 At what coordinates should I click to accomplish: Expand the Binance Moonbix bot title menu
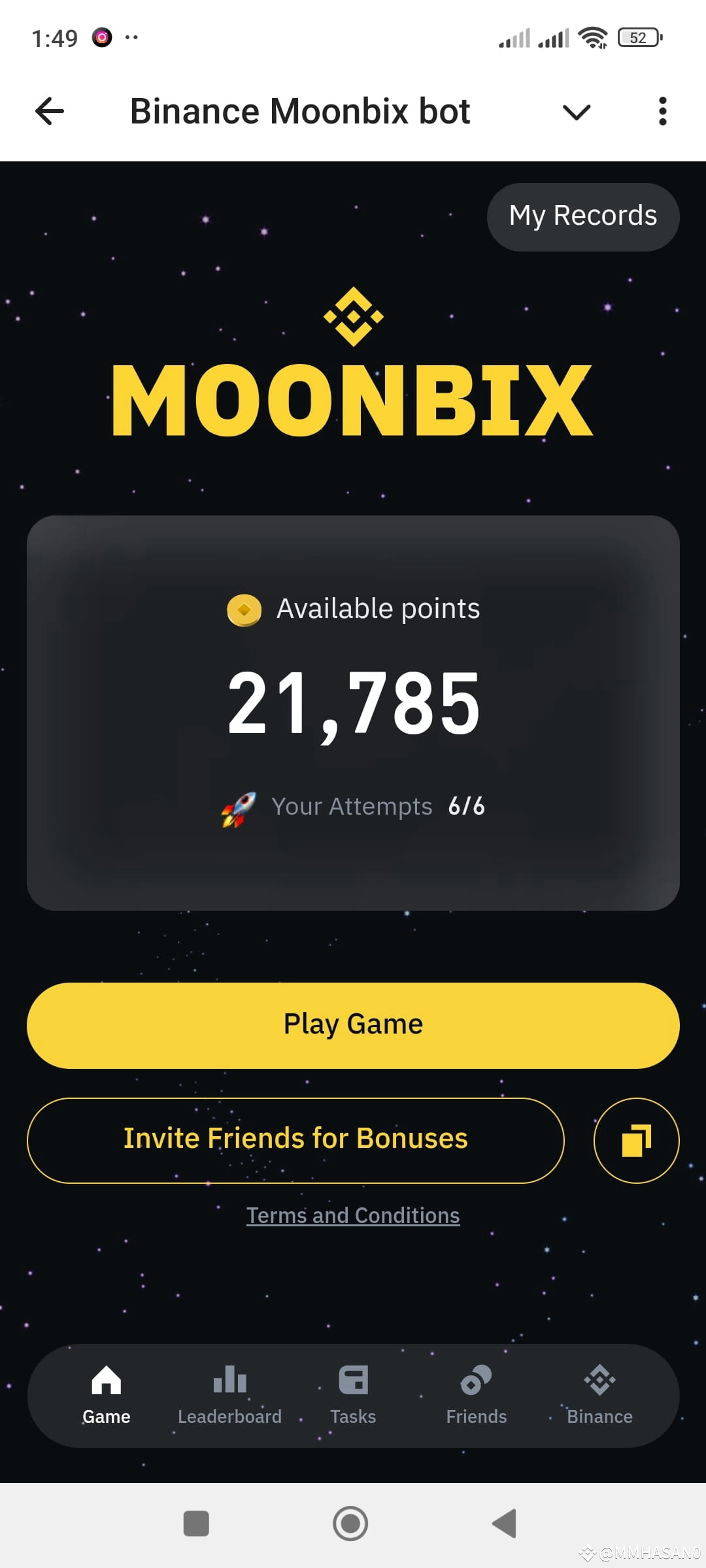(299, 111)
